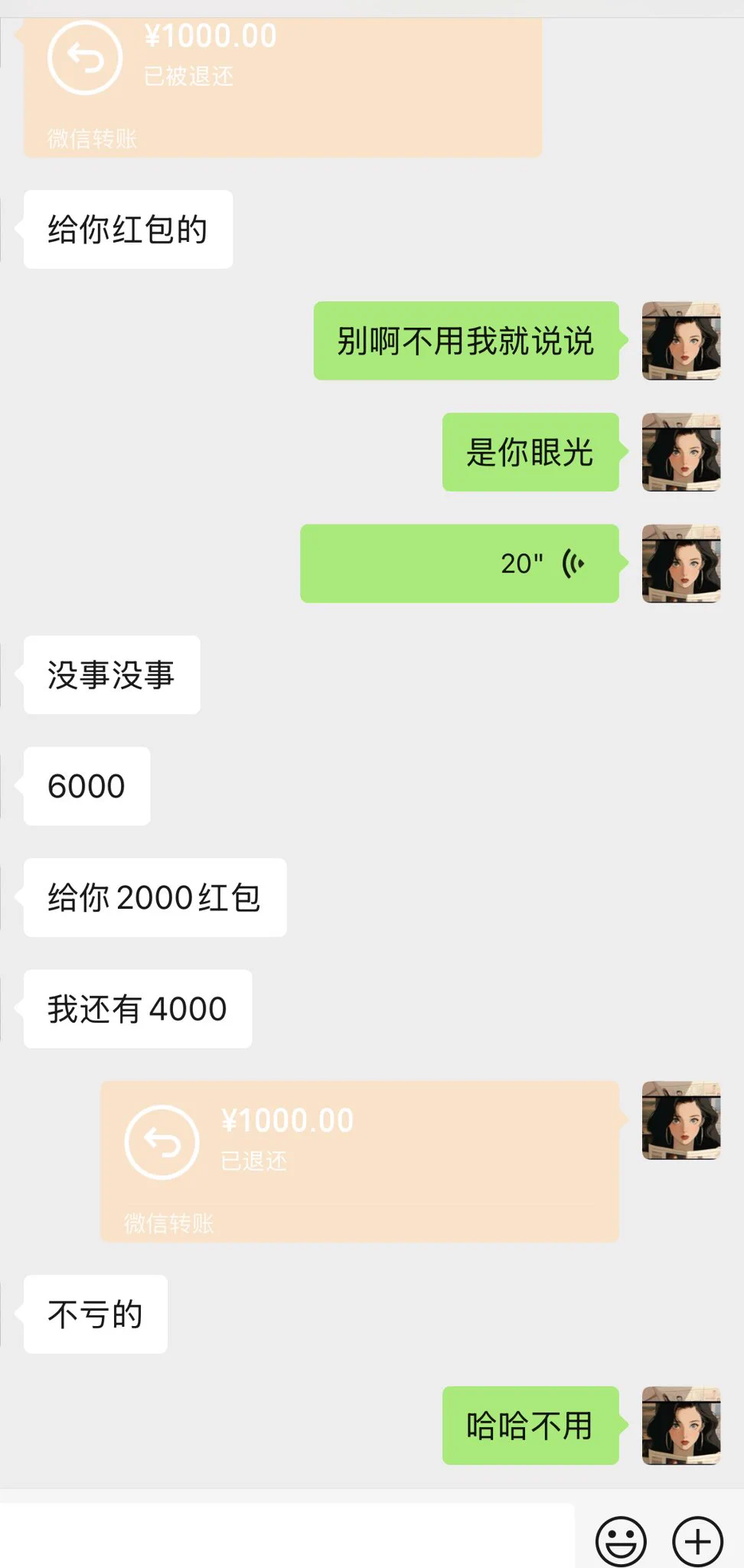The image size is (744, 1568).
Task: Open the ¥1000.00 transfer marked 已退还
Action: pos(360,1161)
